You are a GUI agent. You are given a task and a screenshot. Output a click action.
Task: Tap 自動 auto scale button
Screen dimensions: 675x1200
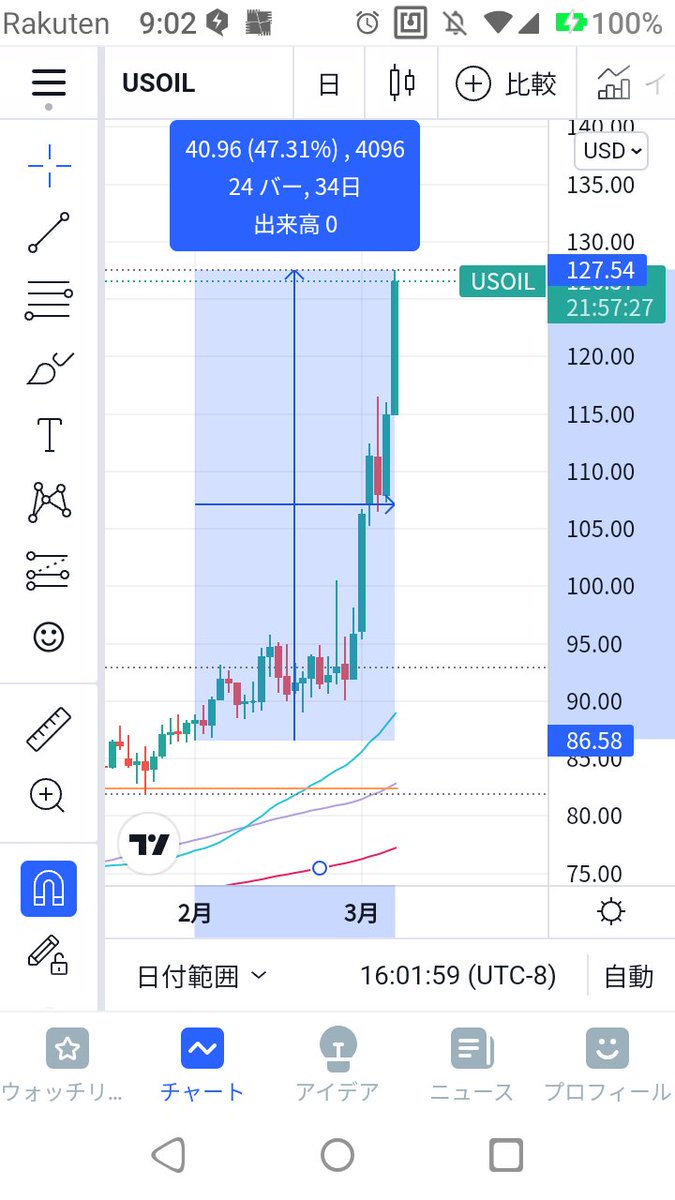(x=629, y=976)
